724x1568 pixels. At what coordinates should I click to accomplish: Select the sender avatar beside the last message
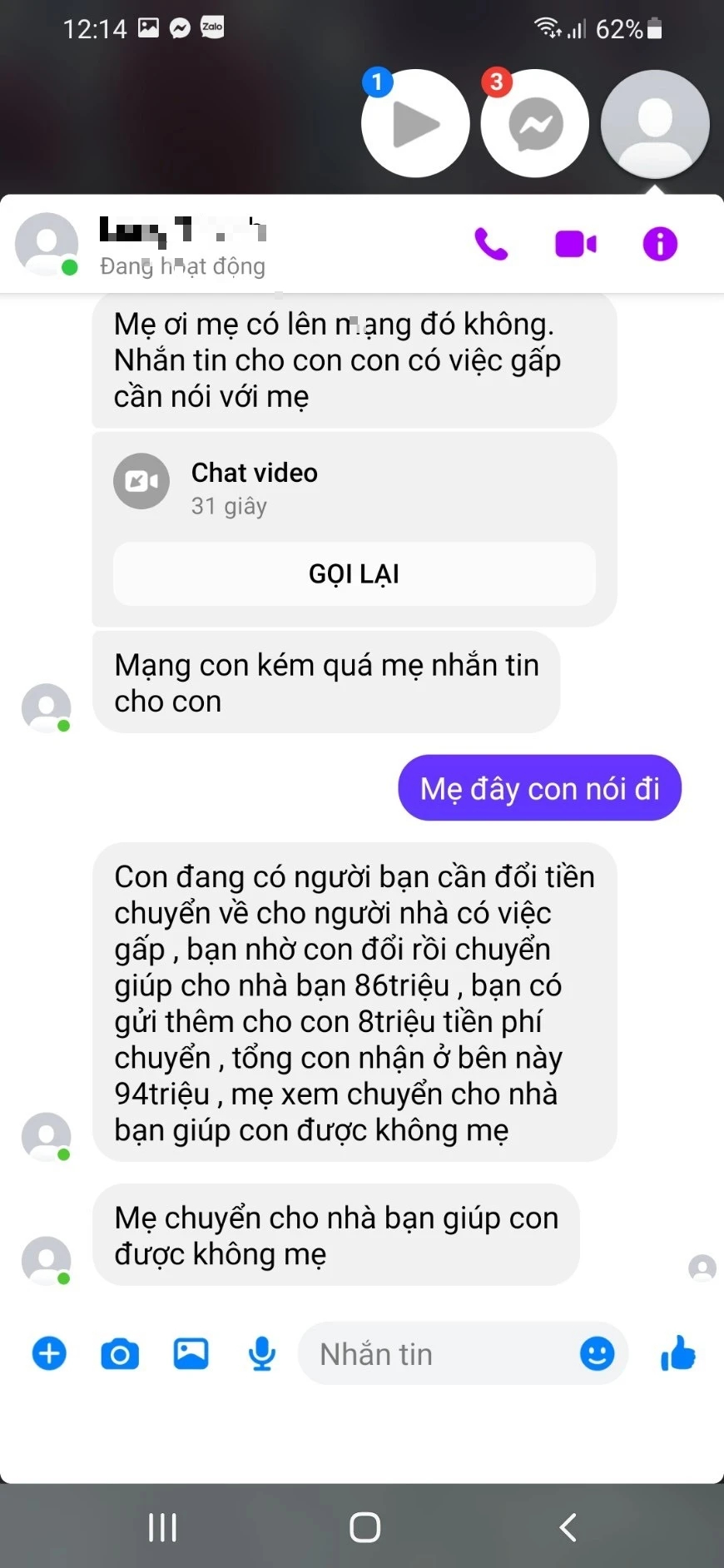47,1259
